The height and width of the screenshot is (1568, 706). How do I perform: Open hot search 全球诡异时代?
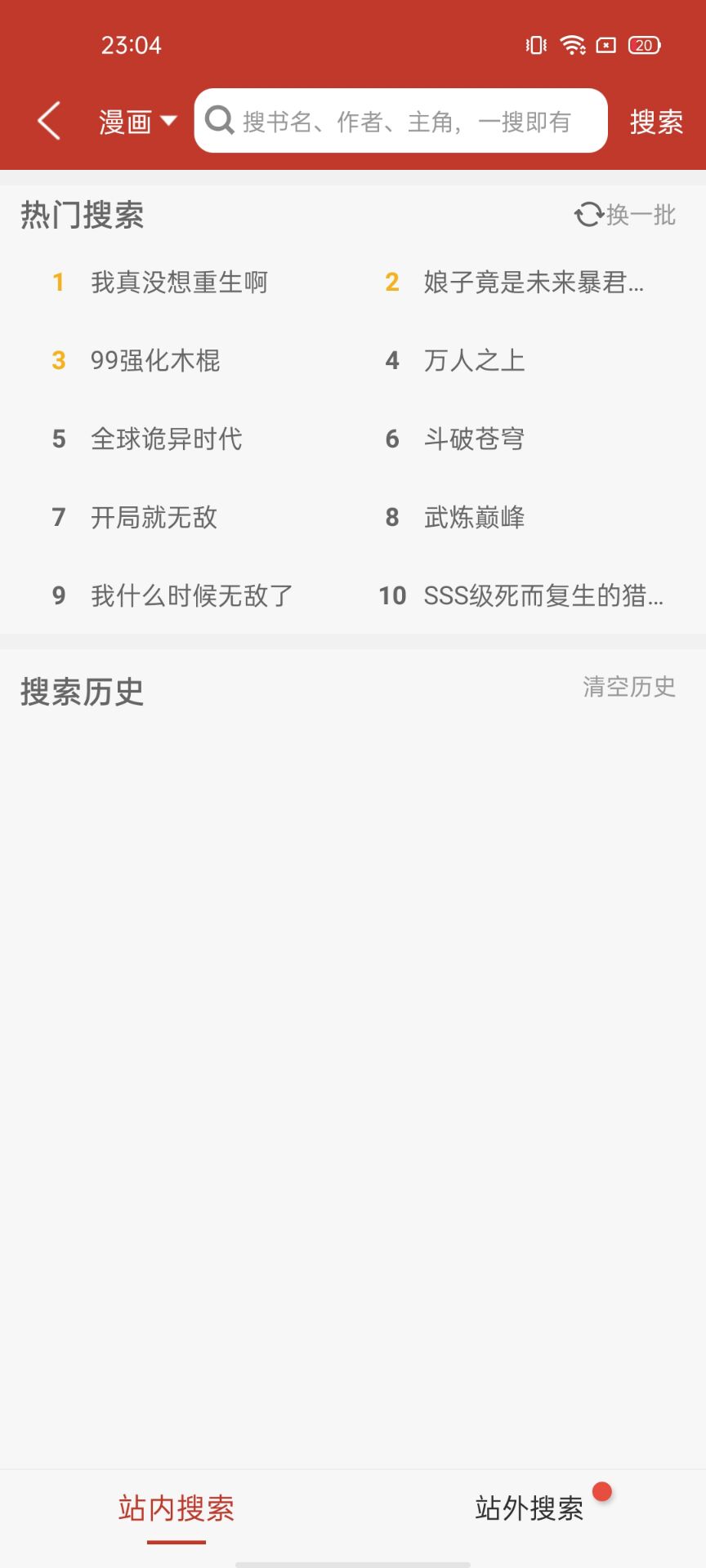coord(166,439)
